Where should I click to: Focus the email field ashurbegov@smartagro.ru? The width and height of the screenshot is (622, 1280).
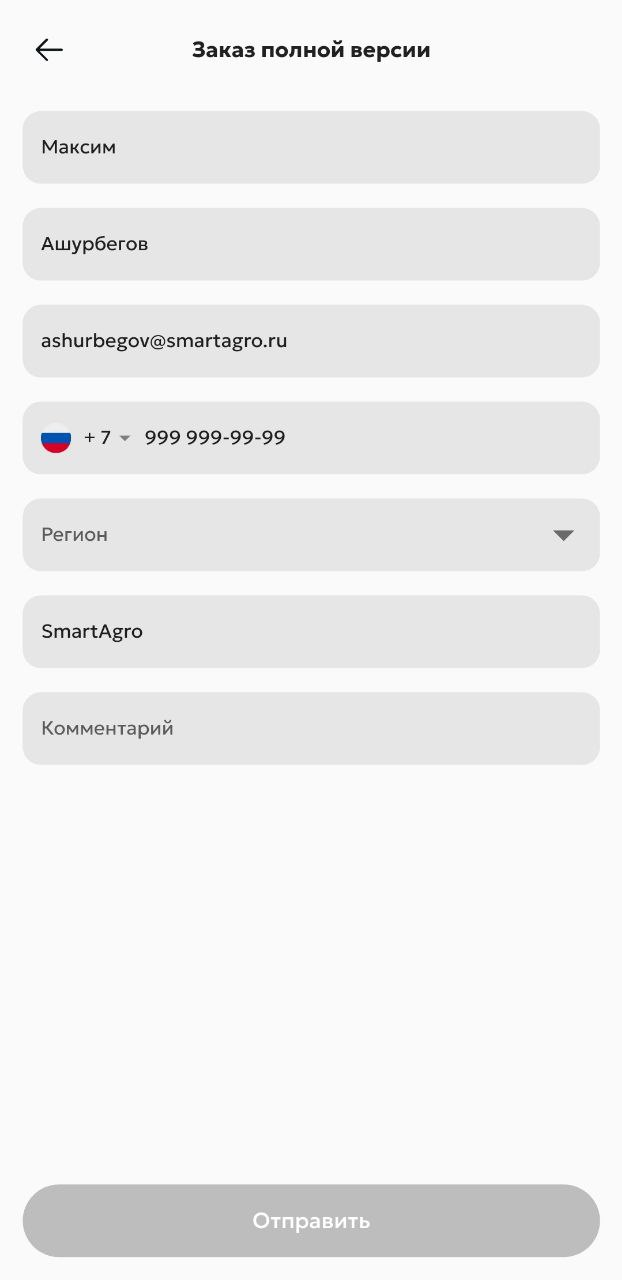pyautogui.click(x=311, y=341)
